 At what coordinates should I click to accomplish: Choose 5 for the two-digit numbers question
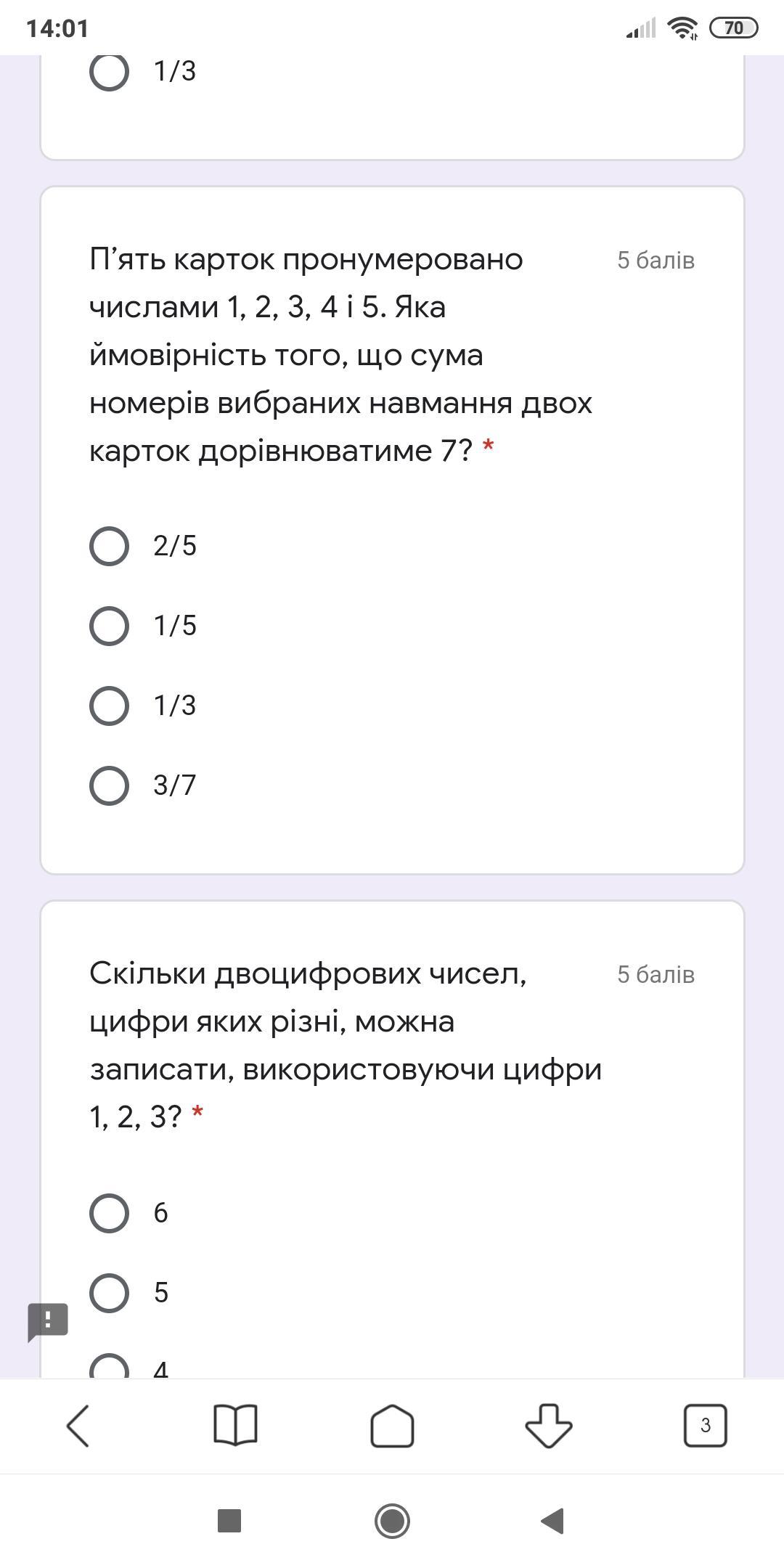tap(110, 1293)
